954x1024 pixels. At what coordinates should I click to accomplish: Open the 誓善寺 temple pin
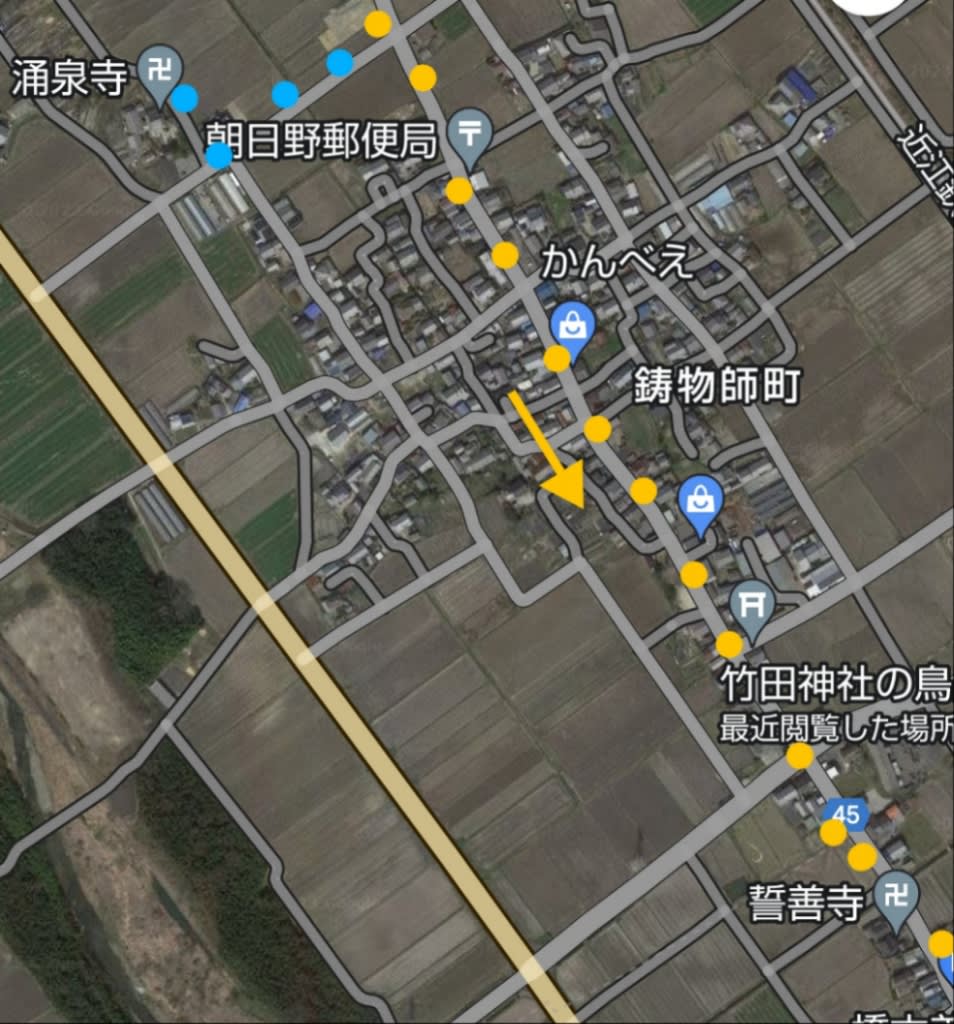pos(897,892)
